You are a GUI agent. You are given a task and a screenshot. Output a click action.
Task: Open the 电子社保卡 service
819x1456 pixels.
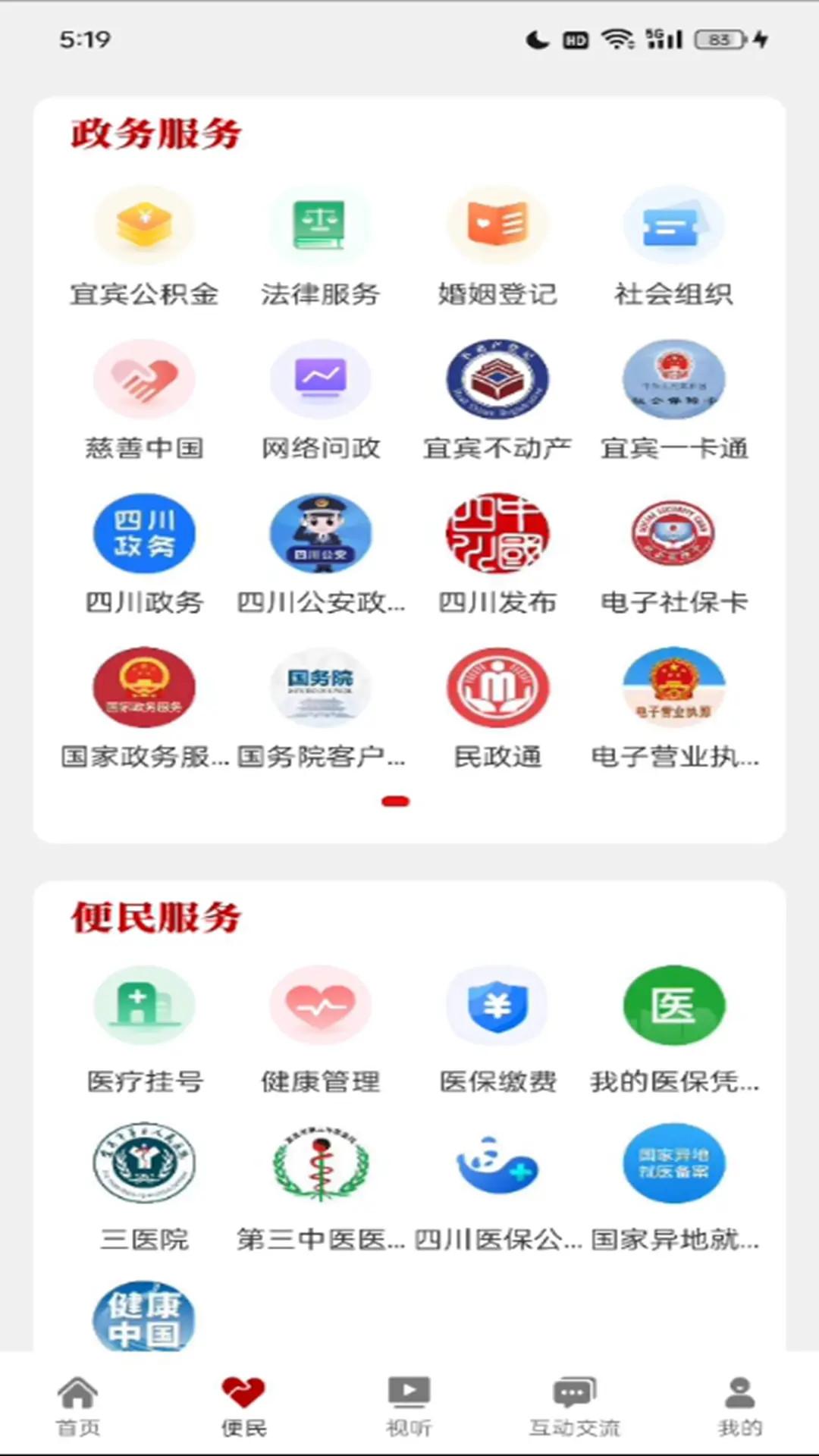674,533
